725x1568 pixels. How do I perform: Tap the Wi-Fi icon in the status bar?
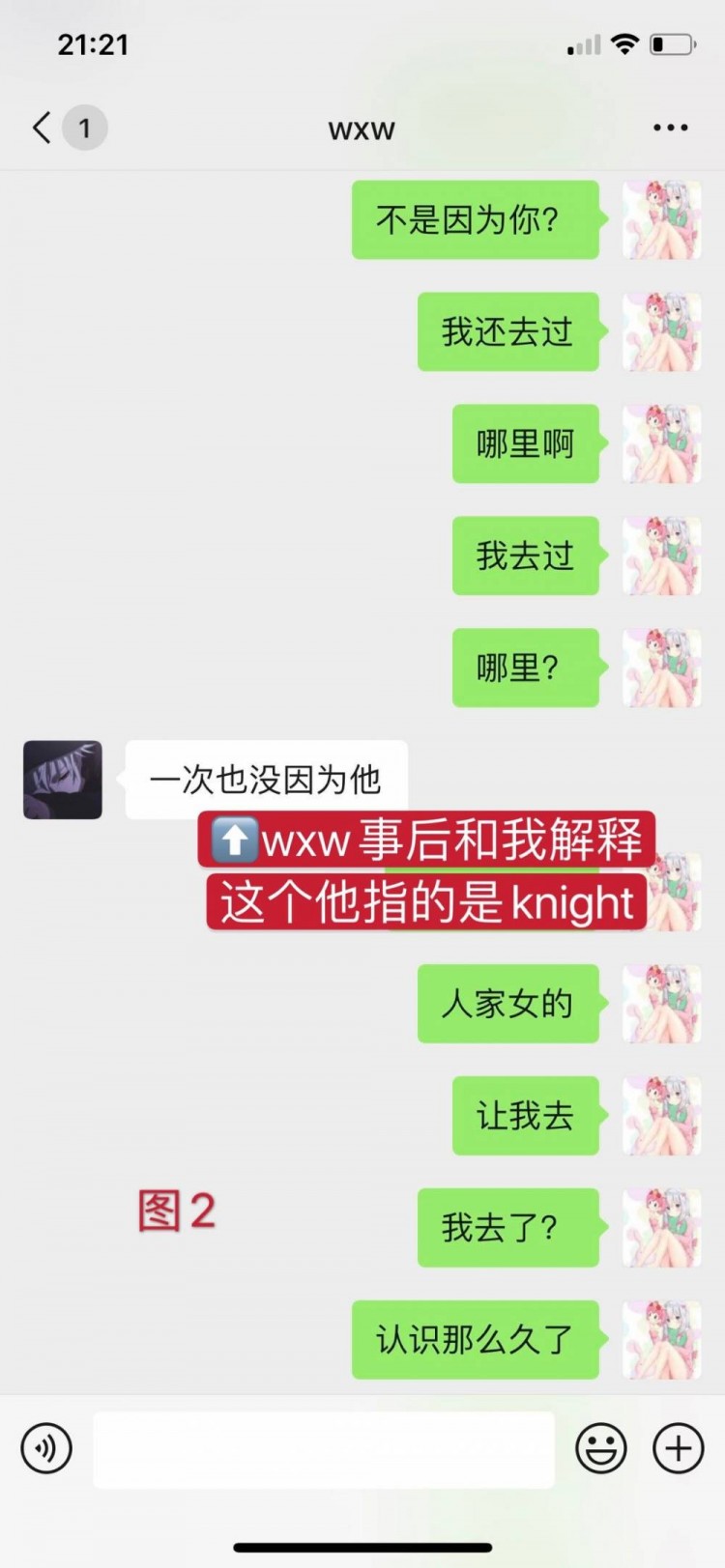click(627, 43)
